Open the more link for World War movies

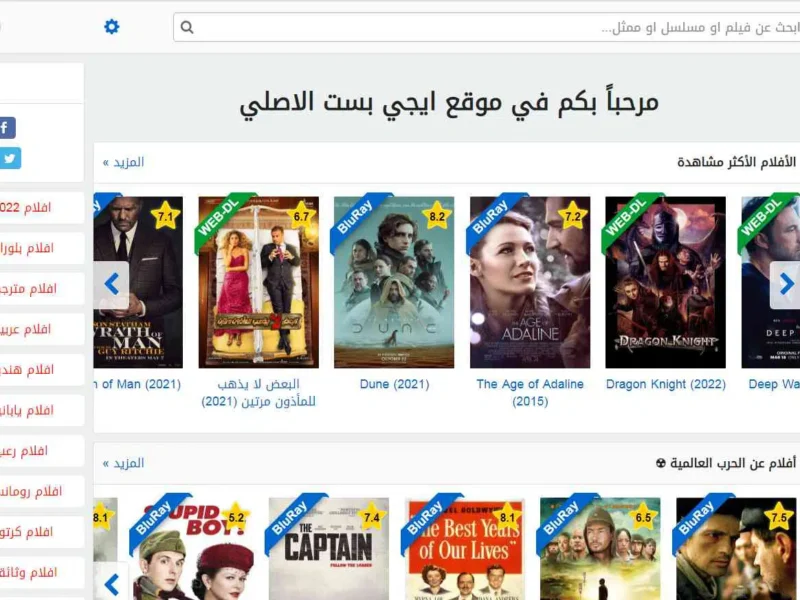123,463
